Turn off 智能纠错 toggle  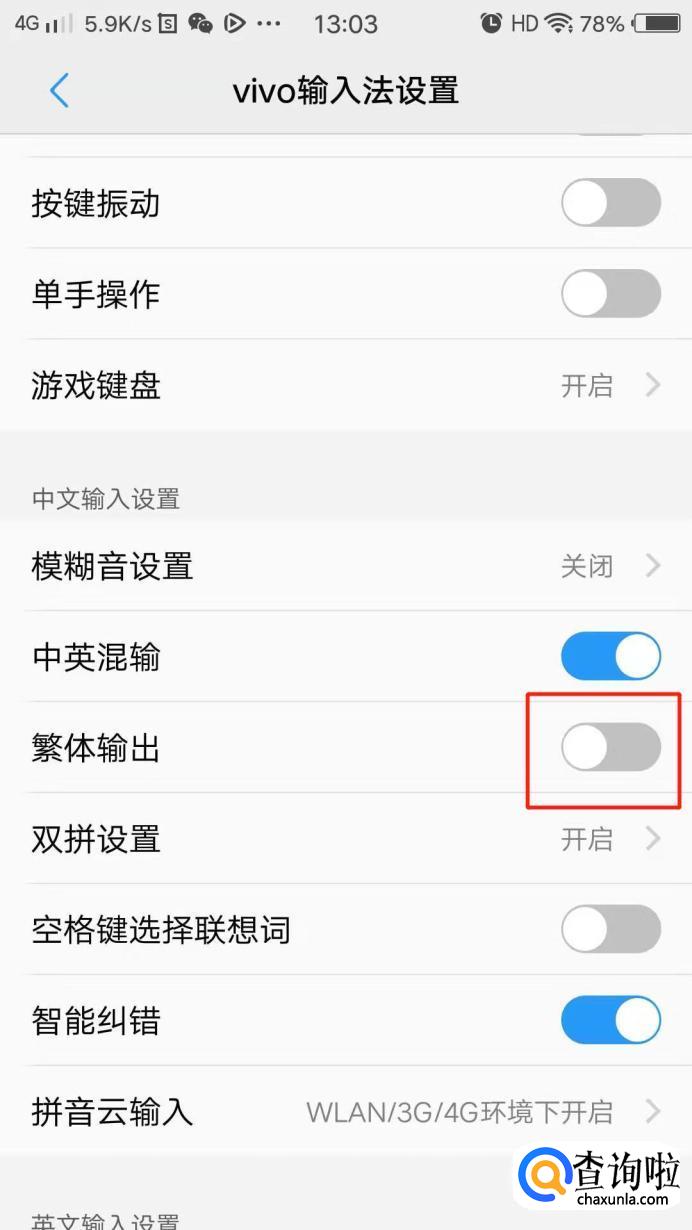(610, 1021)
